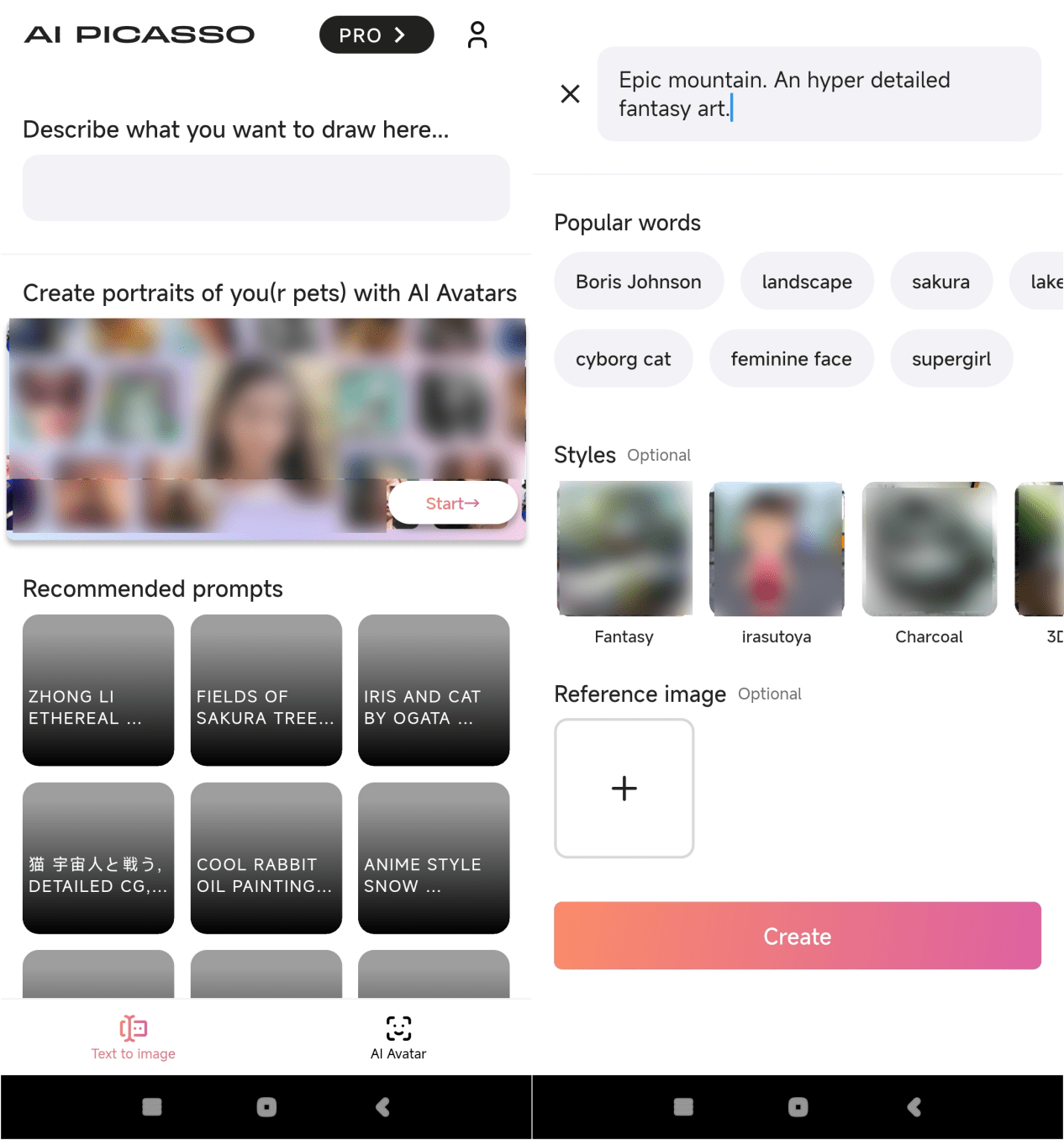Add the cyborg cat popular word

623,359
